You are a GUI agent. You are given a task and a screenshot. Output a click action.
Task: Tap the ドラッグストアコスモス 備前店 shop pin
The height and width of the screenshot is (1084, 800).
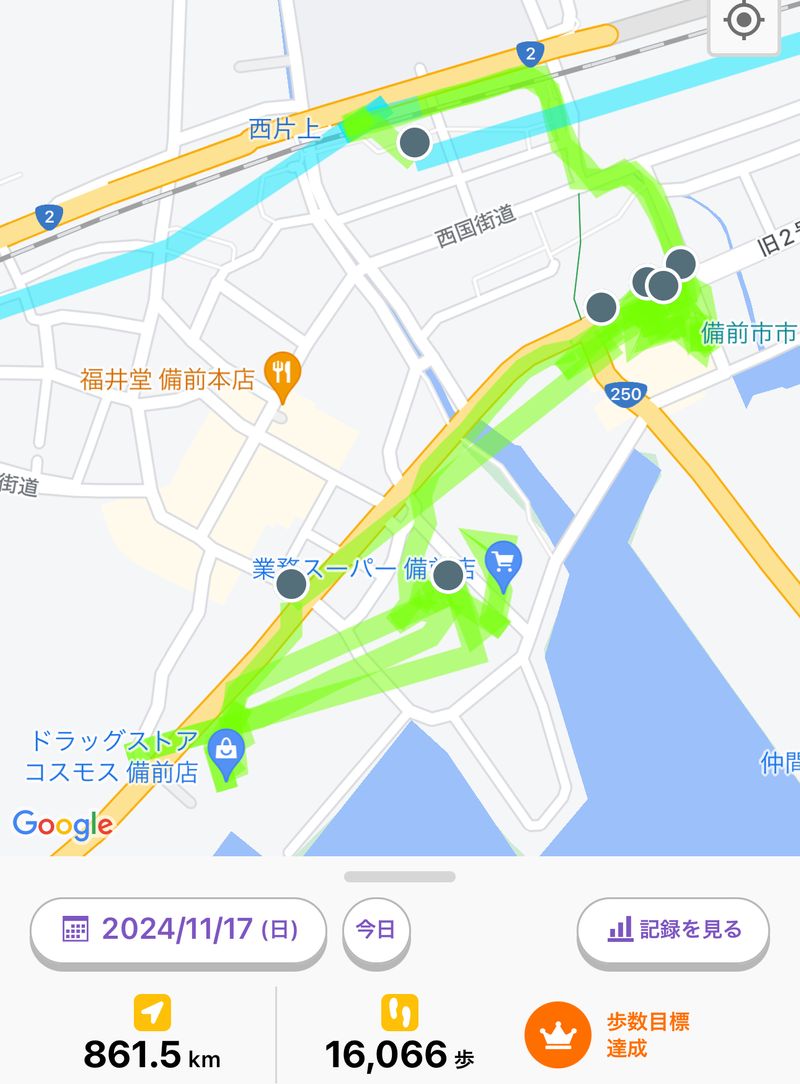tap(227, 748)
